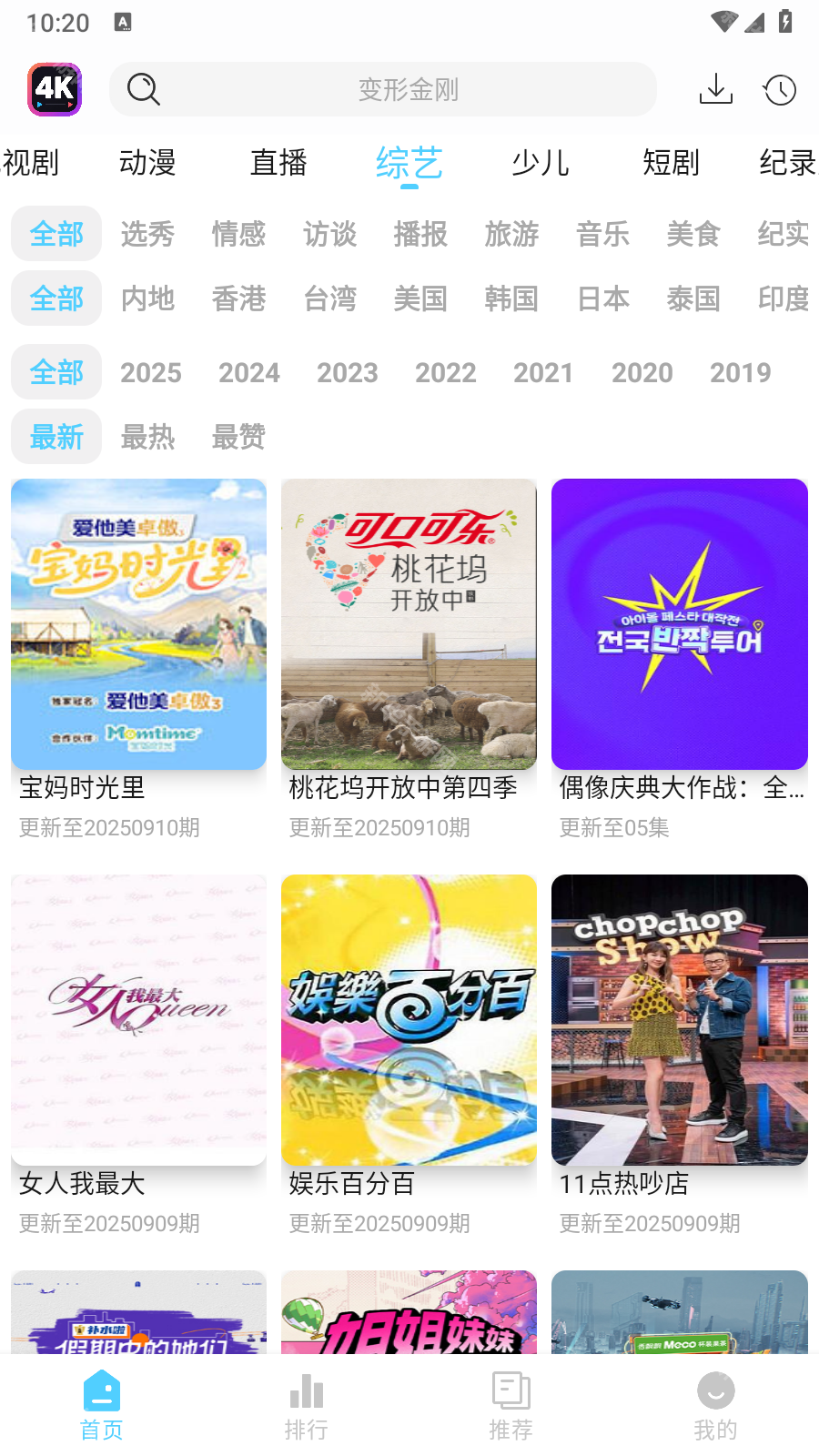819x1456 pixels.
Task: Filter shows by 选秀 genre
Action: [x=147, y=234]
